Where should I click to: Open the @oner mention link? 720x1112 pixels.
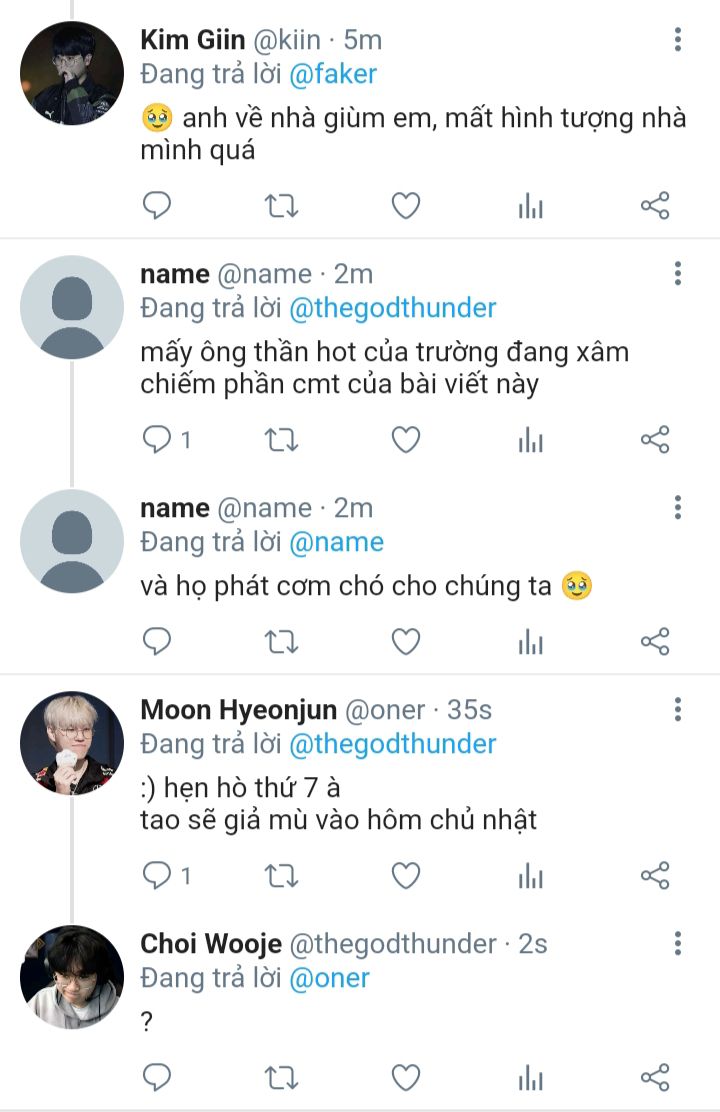[329, 978]
